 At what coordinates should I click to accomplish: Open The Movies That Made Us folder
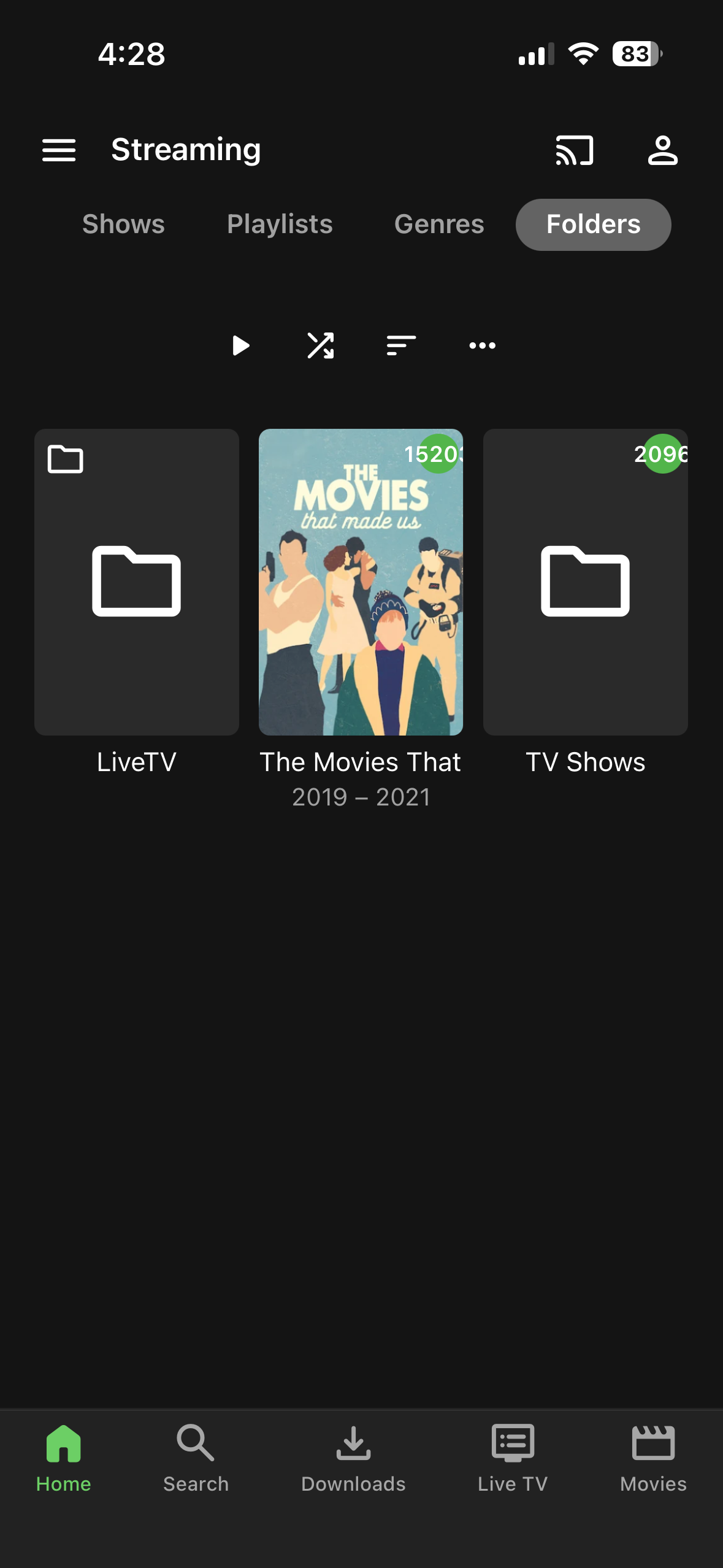click(x=361, y=582)
